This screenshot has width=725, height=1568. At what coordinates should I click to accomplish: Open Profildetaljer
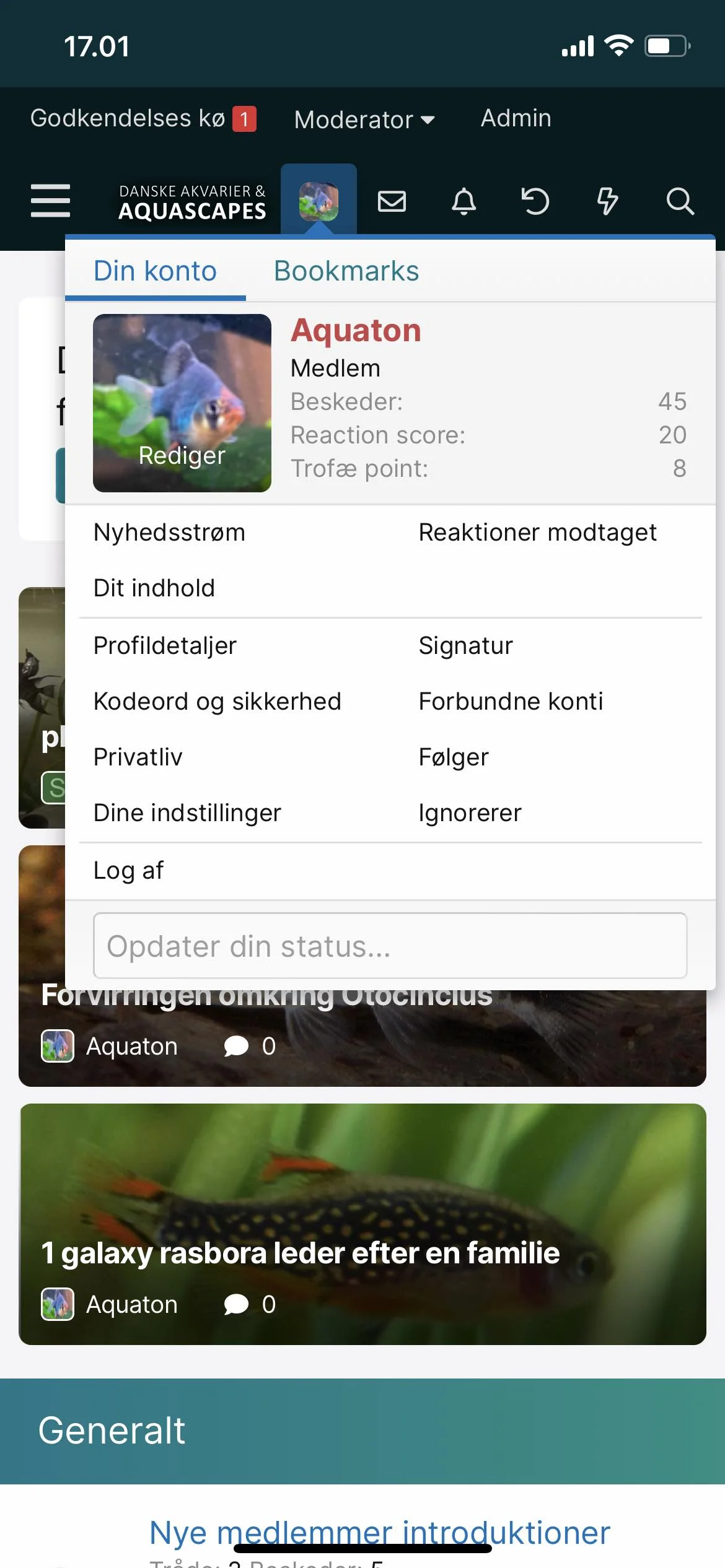click(x=165, y=646)
